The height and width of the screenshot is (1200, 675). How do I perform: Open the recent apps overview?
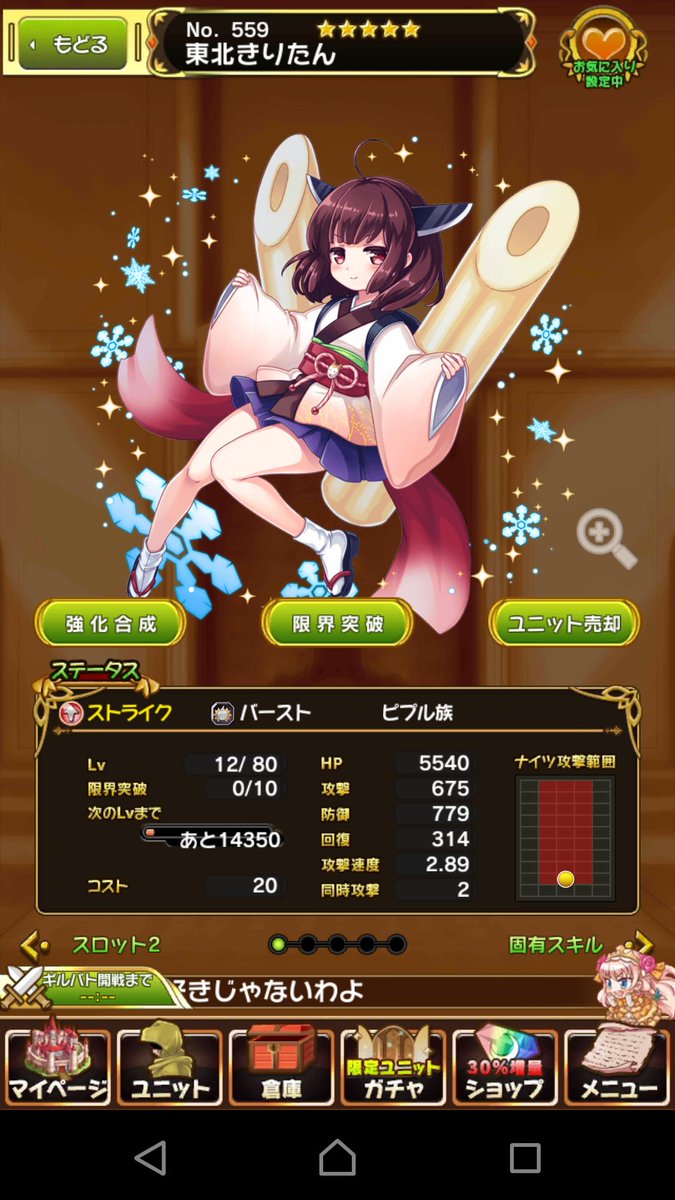coord(525,1158)
